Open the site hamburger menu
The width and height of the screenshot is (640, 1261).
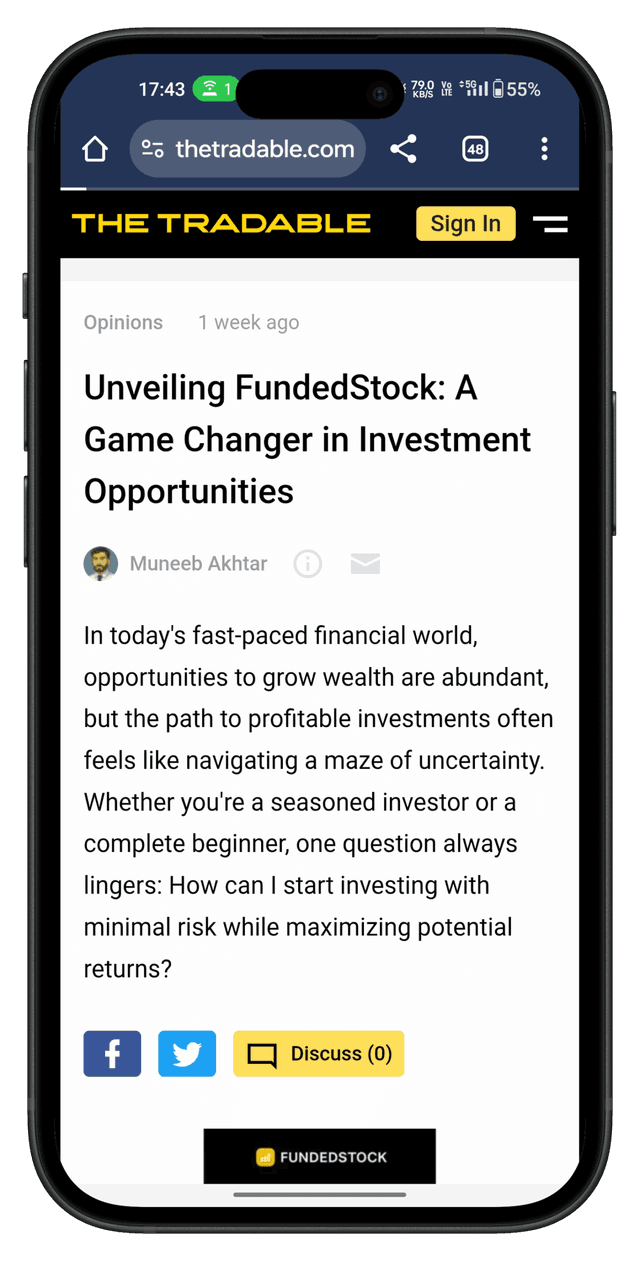point(550,224)
